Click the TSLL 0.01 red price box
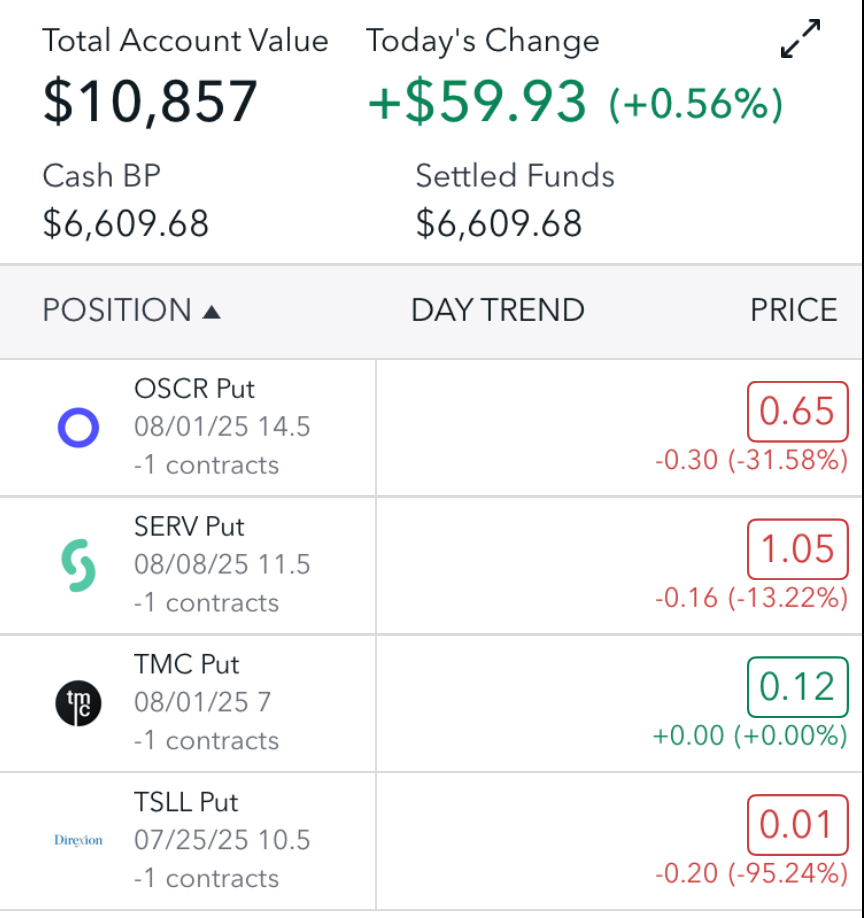 pos(797,825)
